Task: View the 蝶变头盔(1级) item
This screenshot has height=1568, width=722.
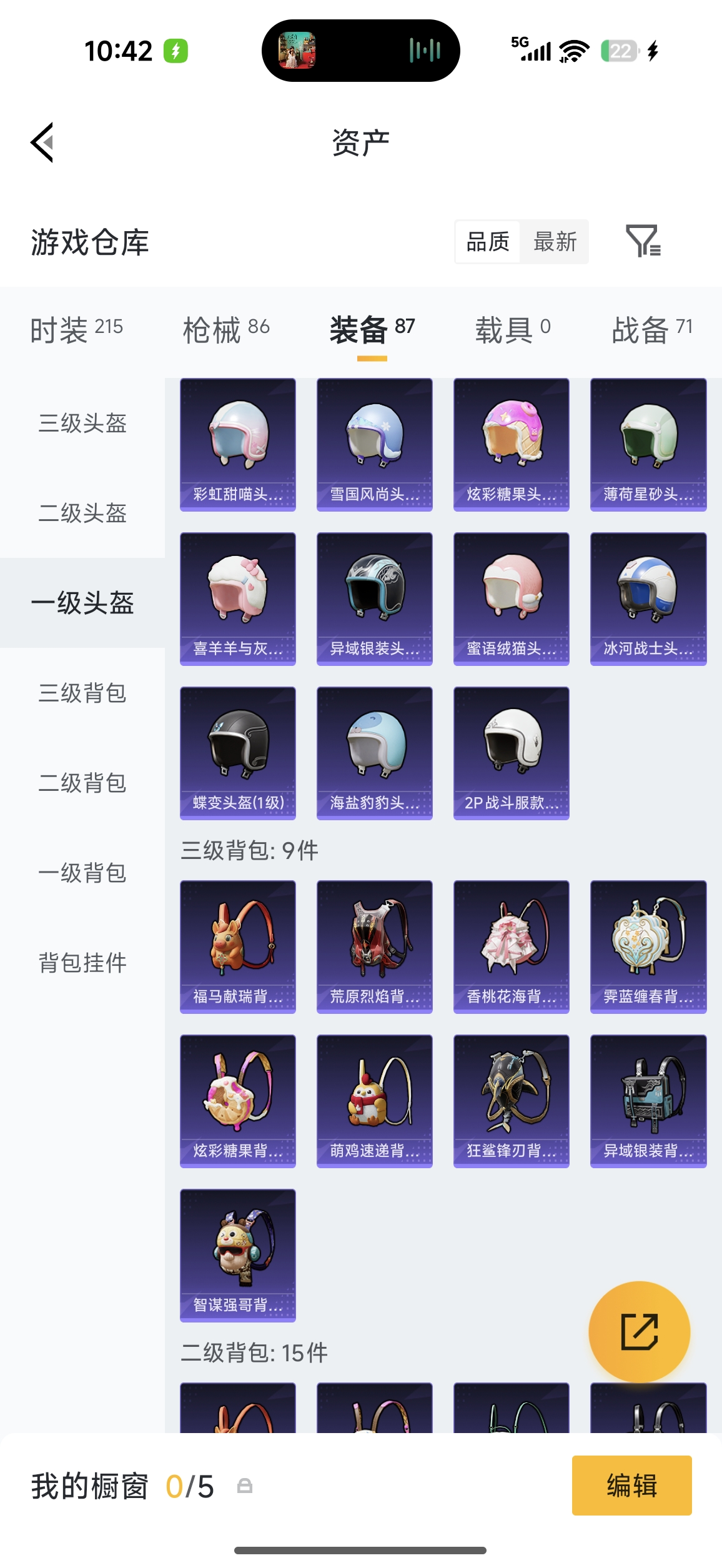Action: pyautogui.click(x=238, y=753)
